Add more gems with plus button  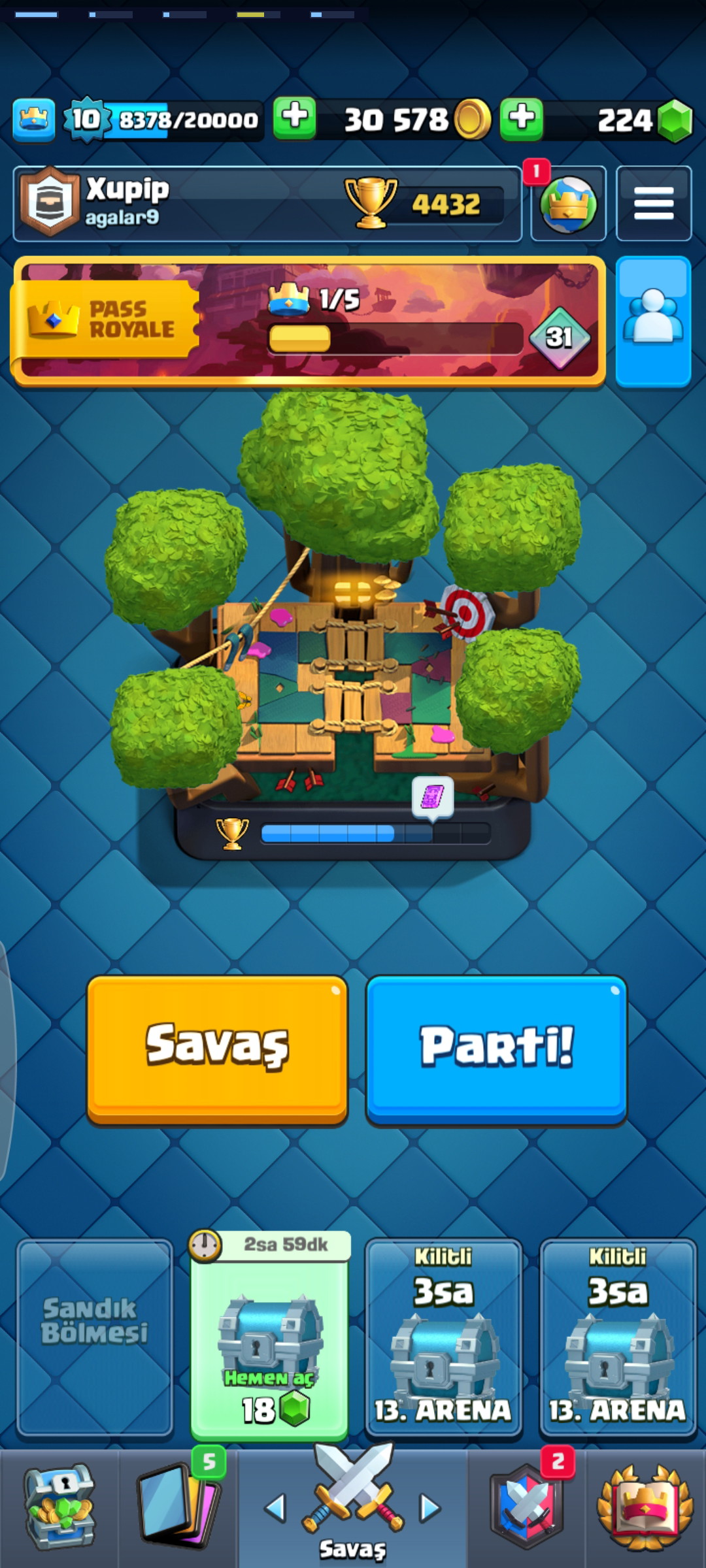click(521, 120)
